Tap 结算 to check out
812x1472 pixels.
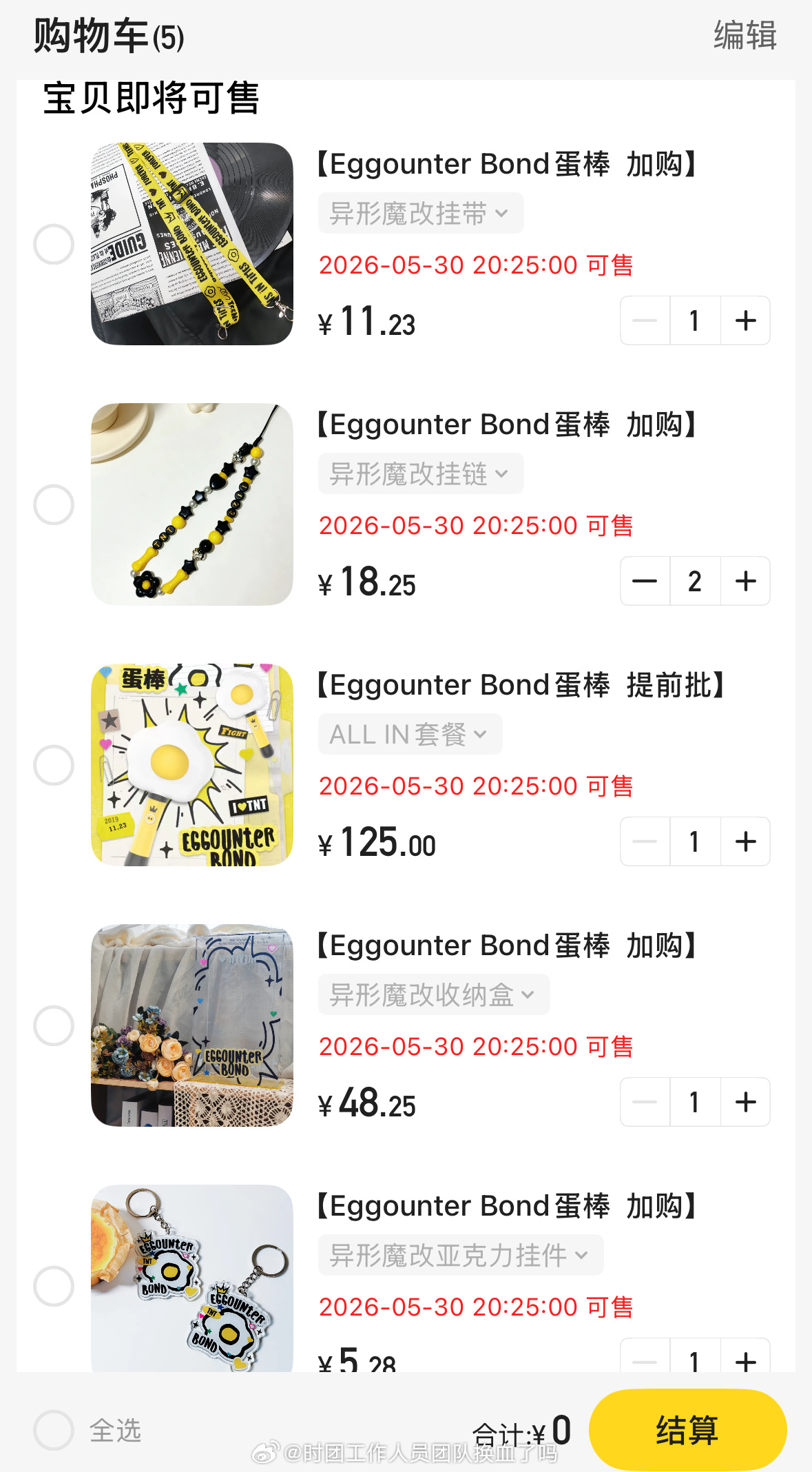687,1430
